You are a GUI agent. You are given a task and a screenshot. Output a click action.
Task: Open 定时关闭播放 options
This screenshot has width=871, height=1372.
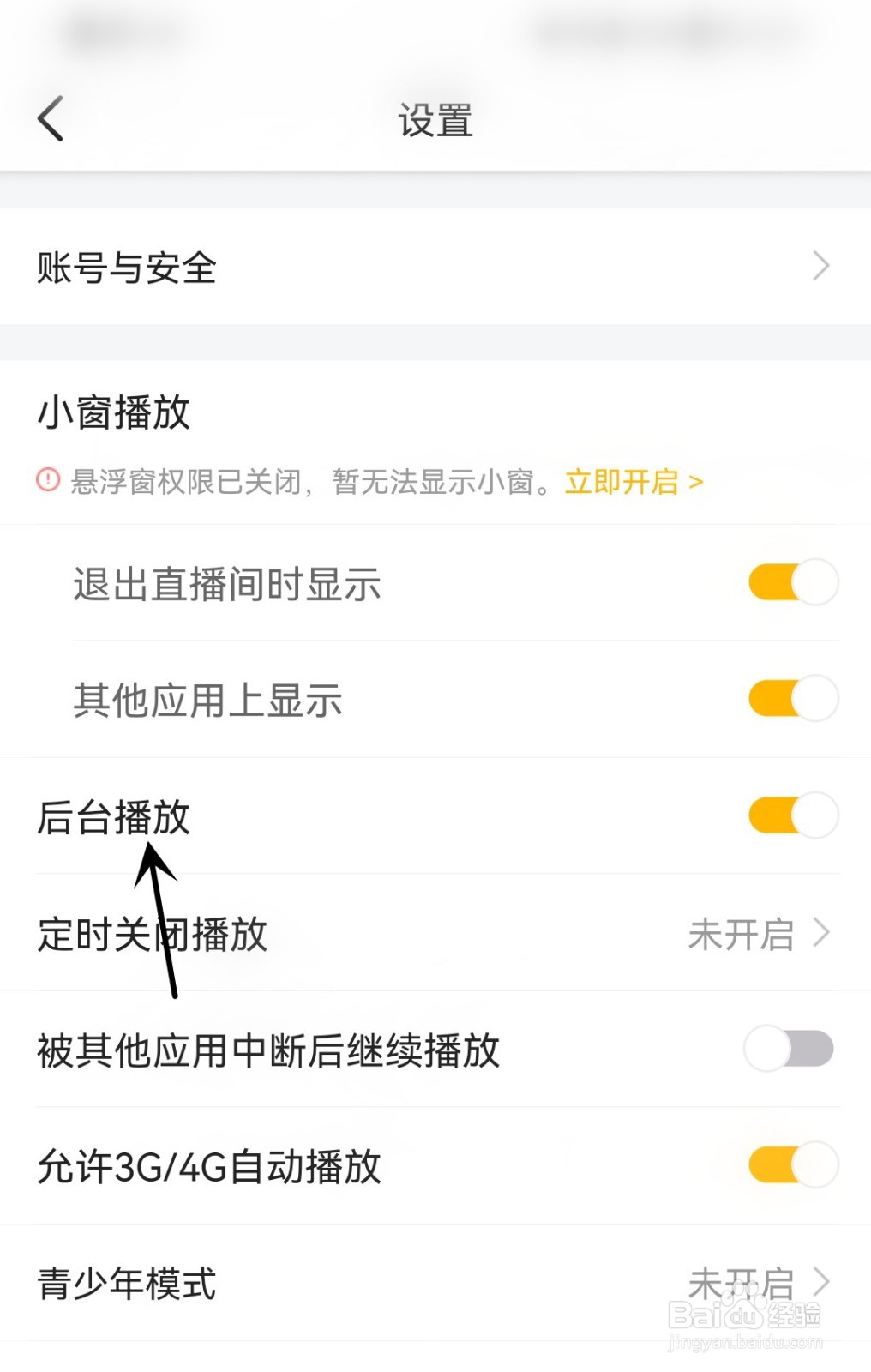click(435, 933)
